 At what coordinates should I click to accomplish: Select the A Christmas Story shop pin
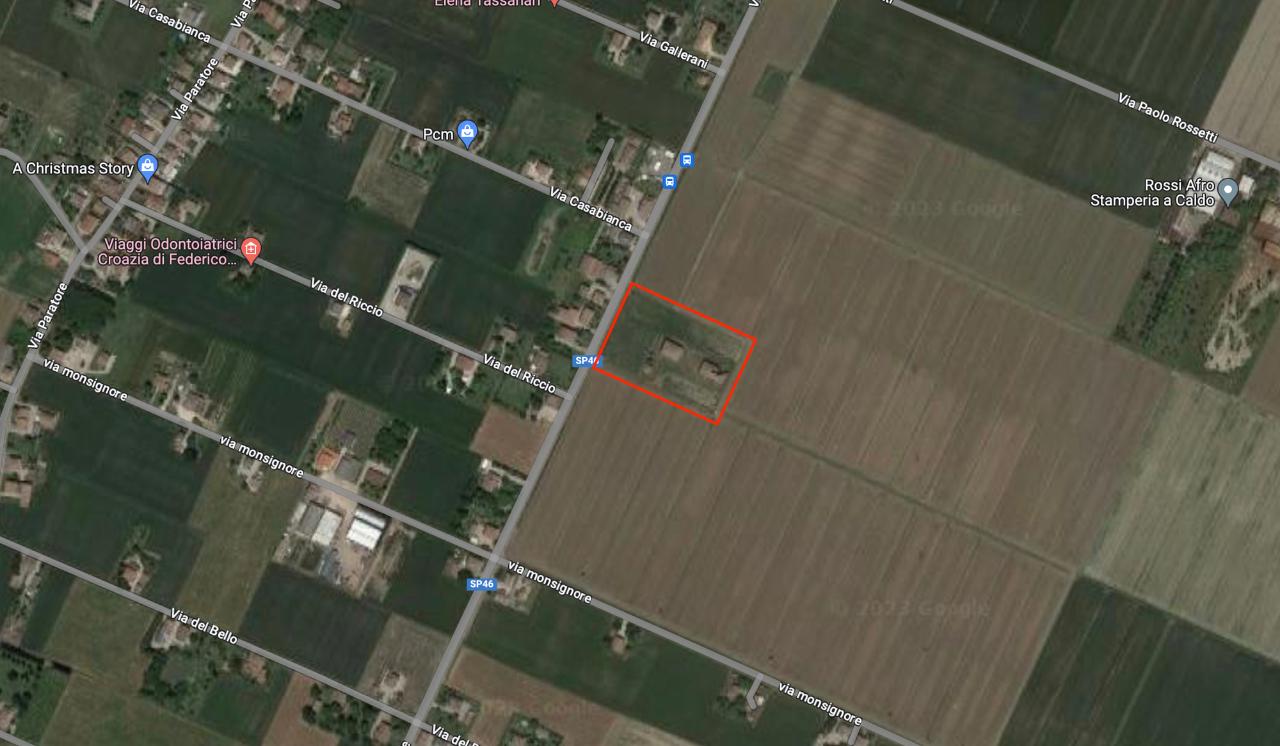tap(148, 167)
